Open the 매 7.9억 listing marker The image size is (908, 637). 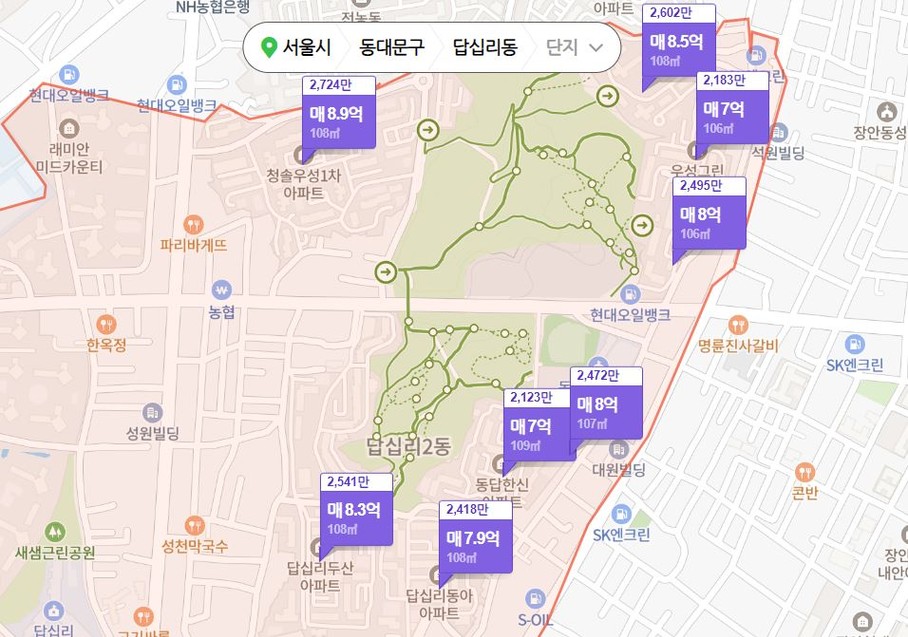point(476,544)
